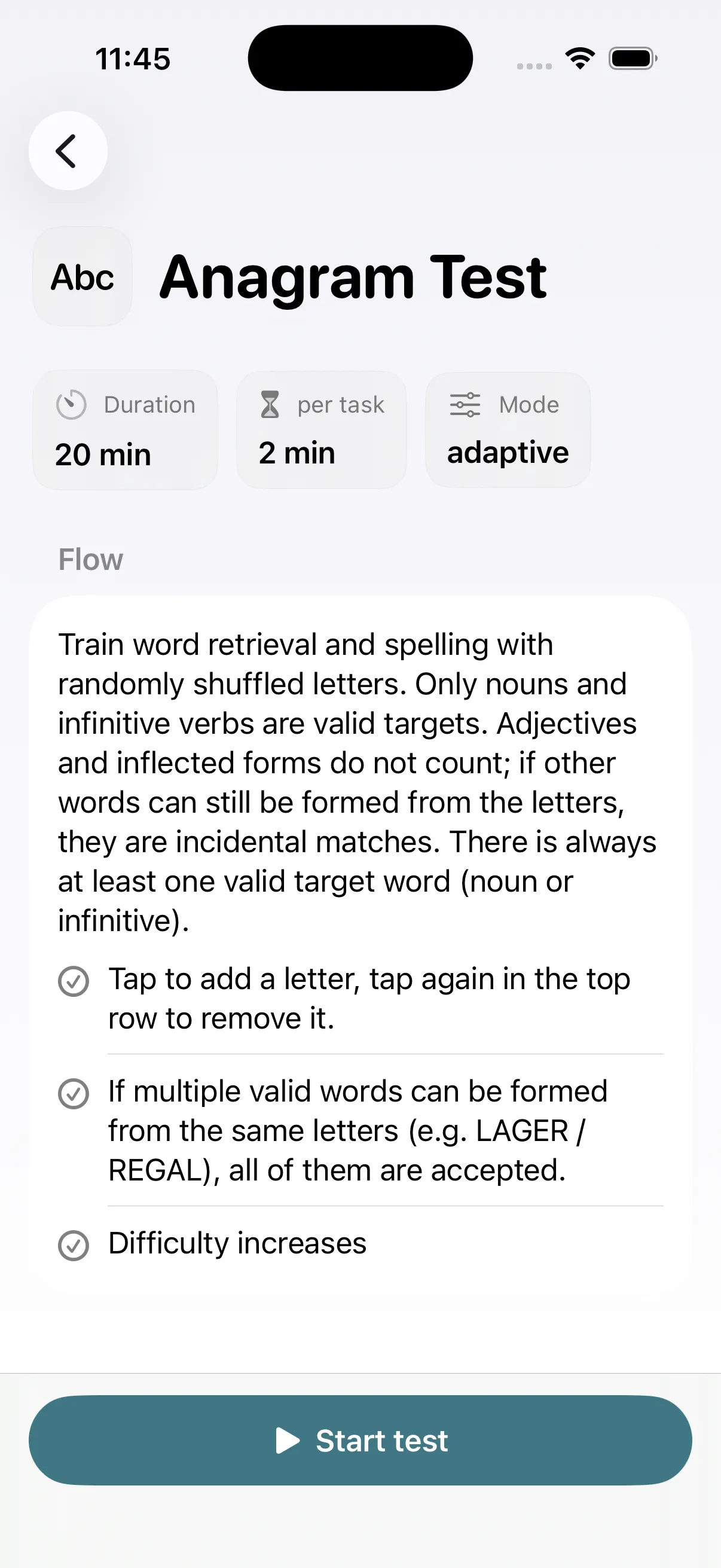This screenshot has height=1568, width=721.
Task: Go back using the arrow button
Action: 68,151
